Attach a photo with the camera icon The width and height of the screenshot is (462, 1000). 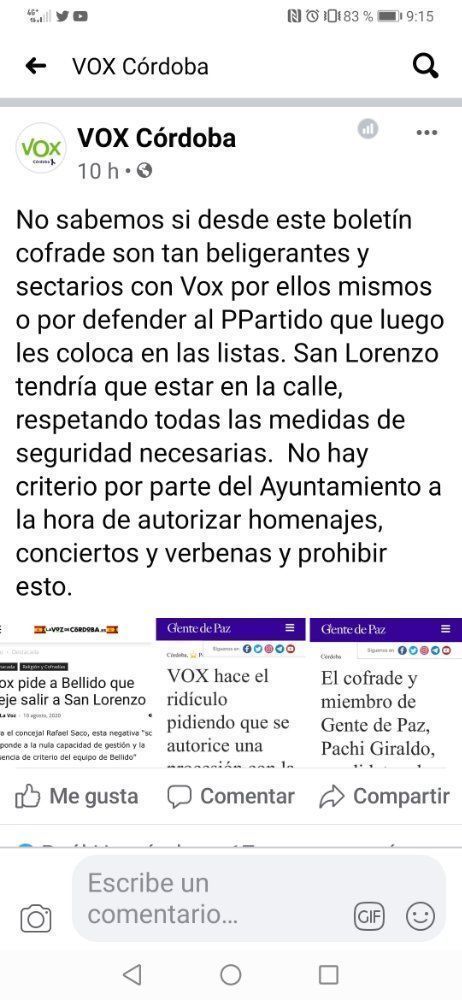pos(36,919)
